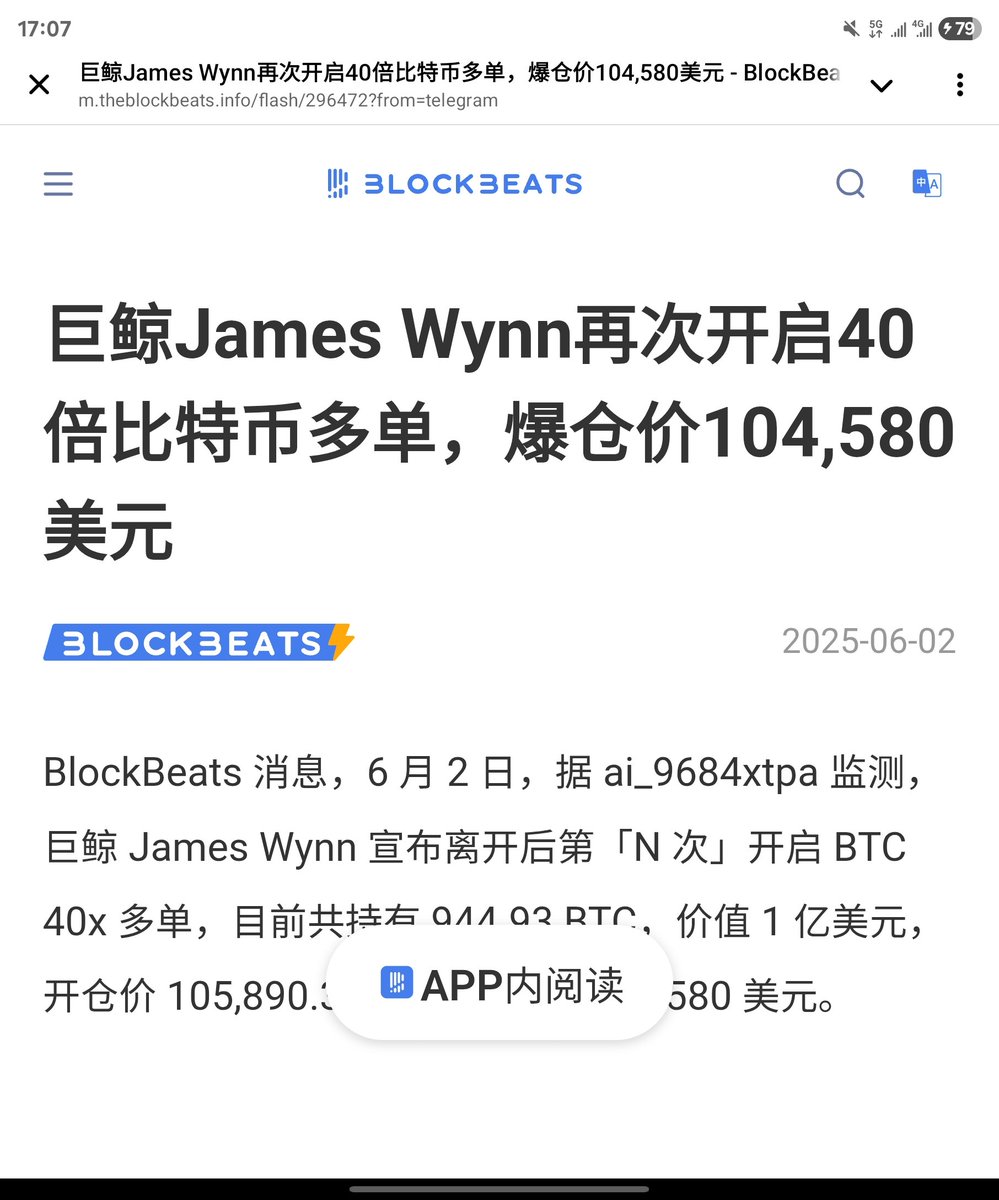Expand the page title dropdown chevron
This screenshot has width=999, height=1200.
pyautogui.click(x=881, y=86)
